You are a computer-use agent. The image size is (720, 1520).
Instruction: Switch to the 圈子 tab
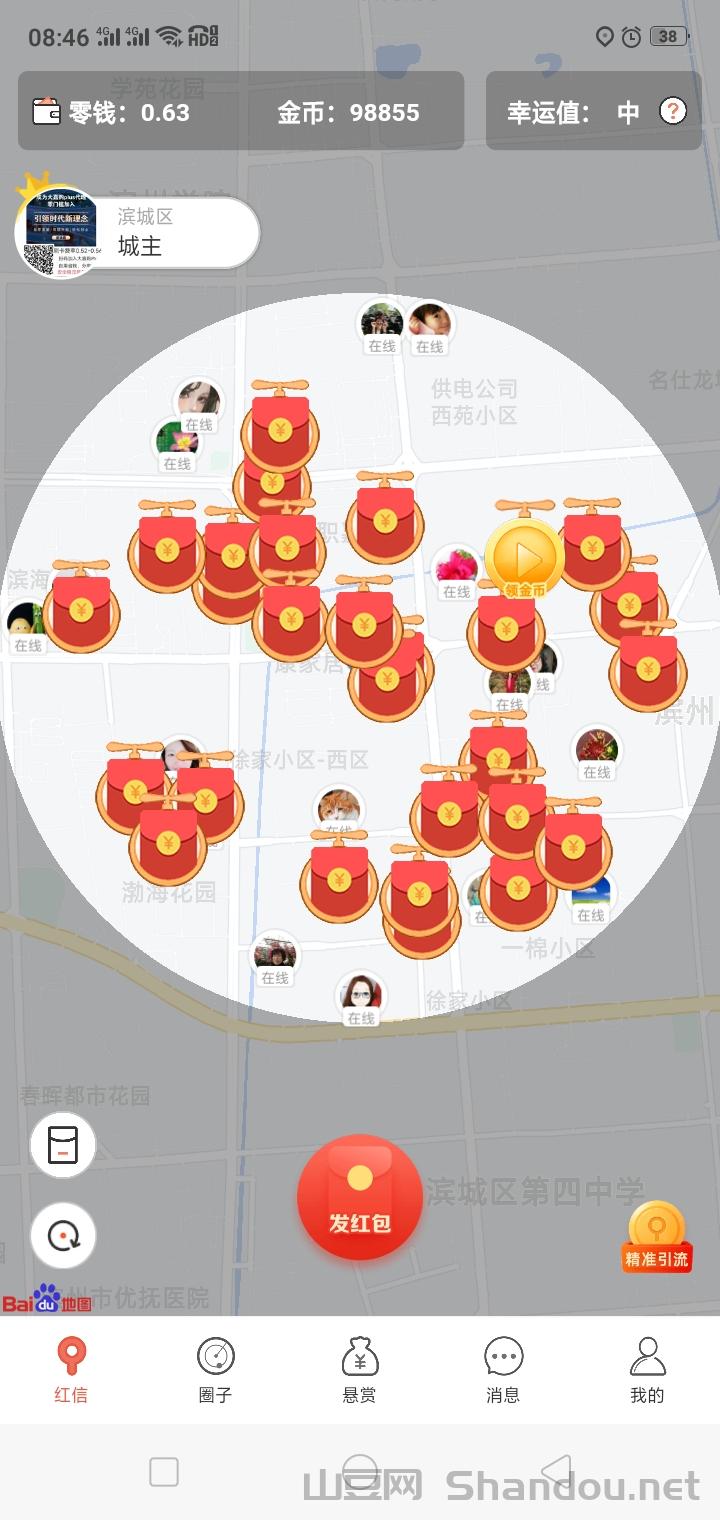pos(215,1370)
